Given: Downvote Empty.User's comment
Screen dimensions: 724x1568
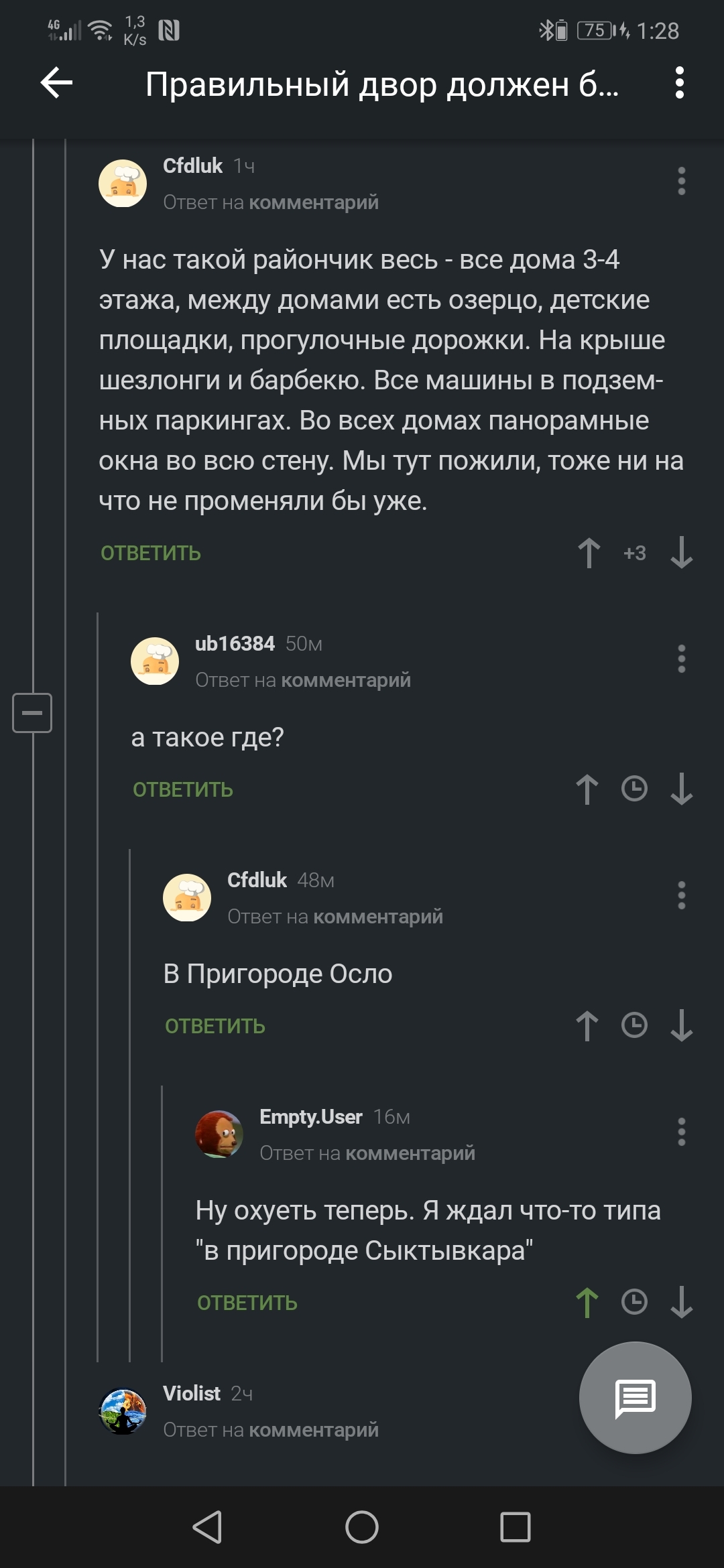Looking at the screenshot, I should coord(681,1303).
